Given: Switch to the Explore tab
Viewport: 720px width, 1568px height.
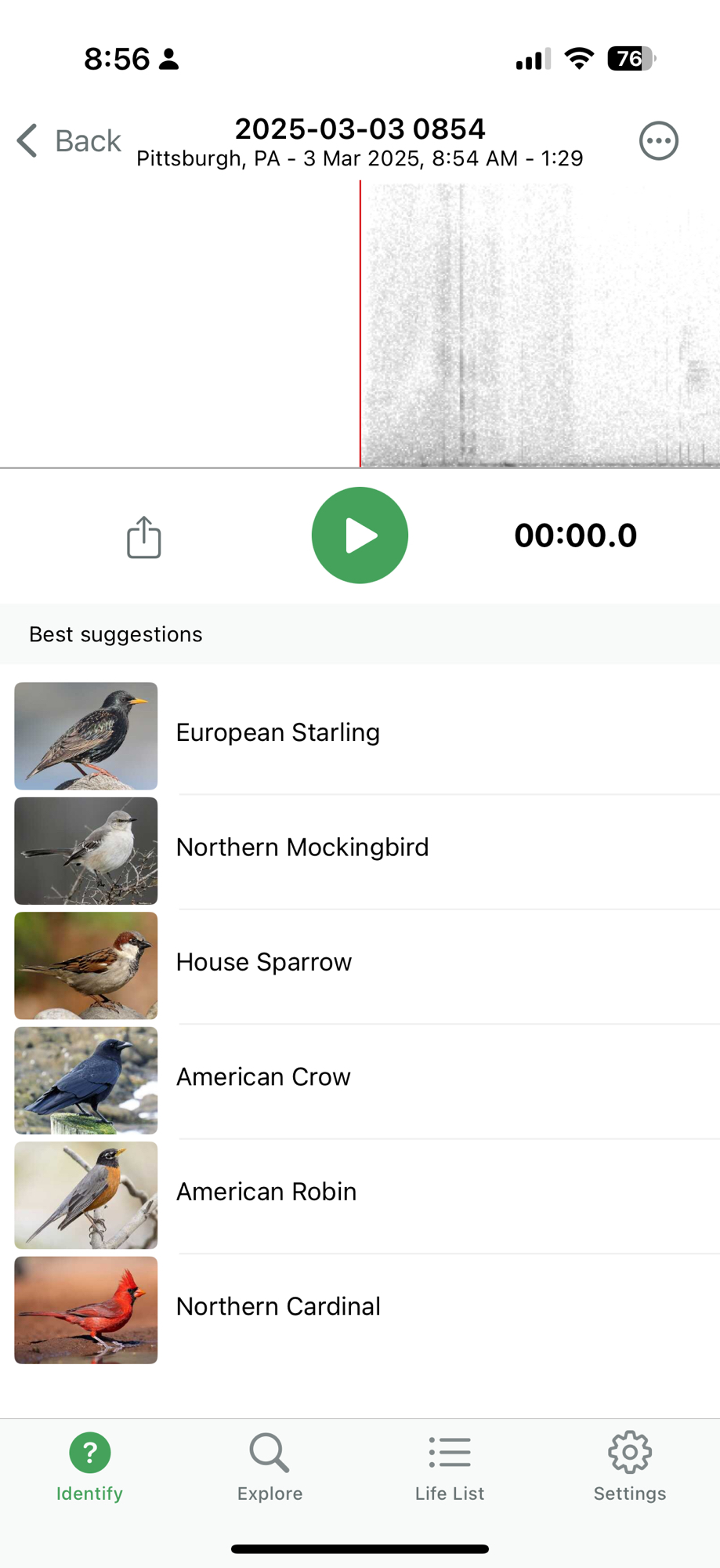Looking at the screenshot, I should 270,1468.
